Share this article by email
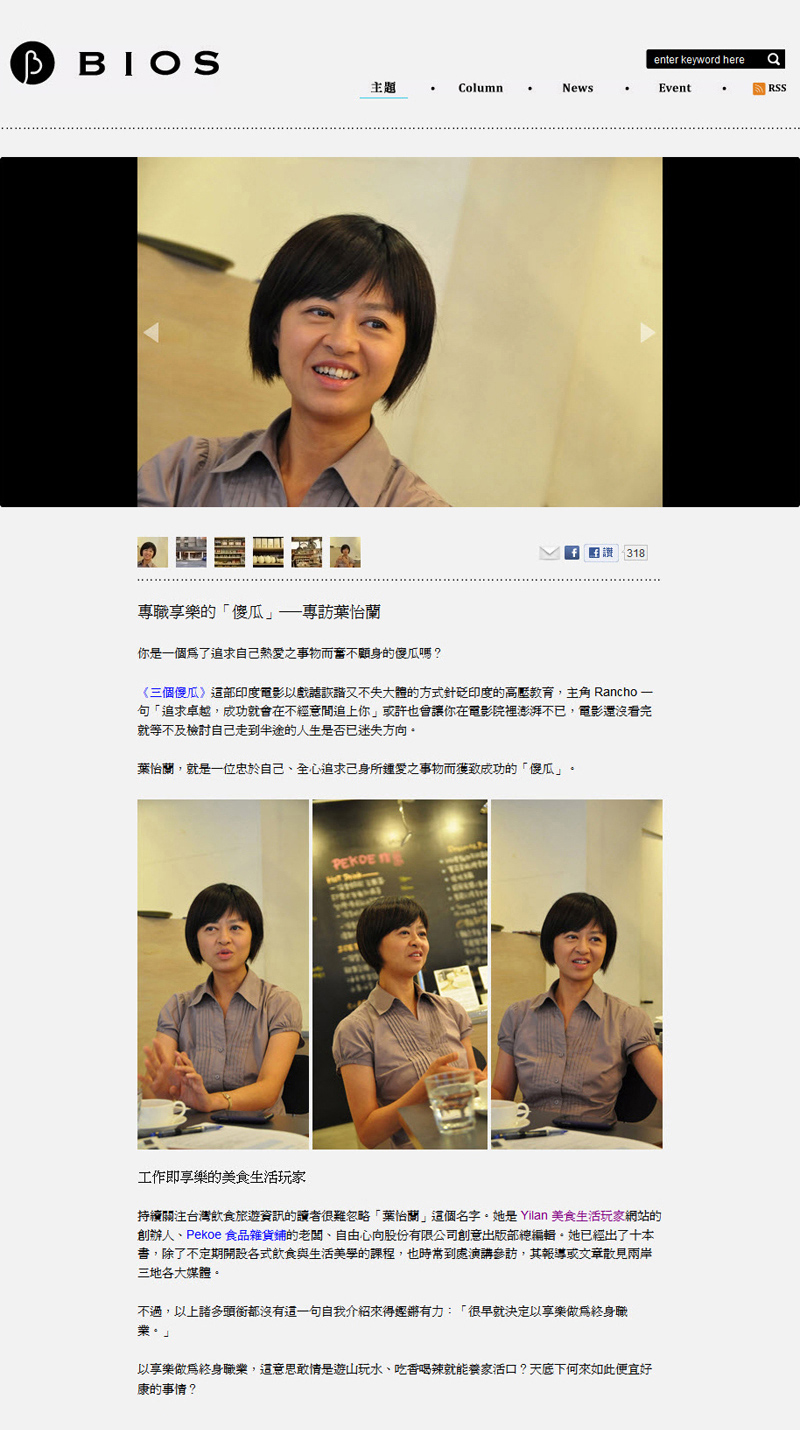The height and width of the screenshot is (1430, 800). 549,552
